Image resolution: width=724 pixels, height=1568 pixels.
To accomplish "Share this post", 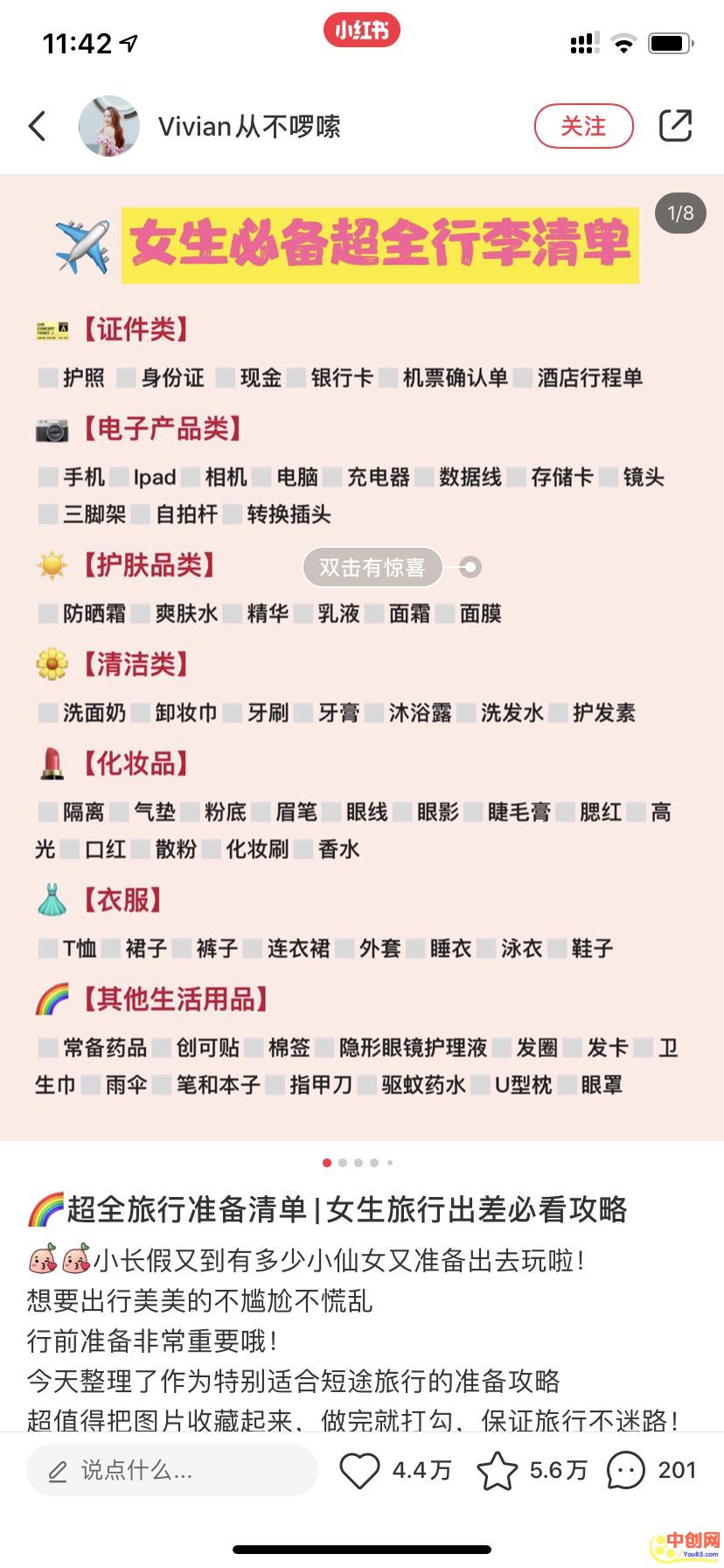I will [675, 126].
